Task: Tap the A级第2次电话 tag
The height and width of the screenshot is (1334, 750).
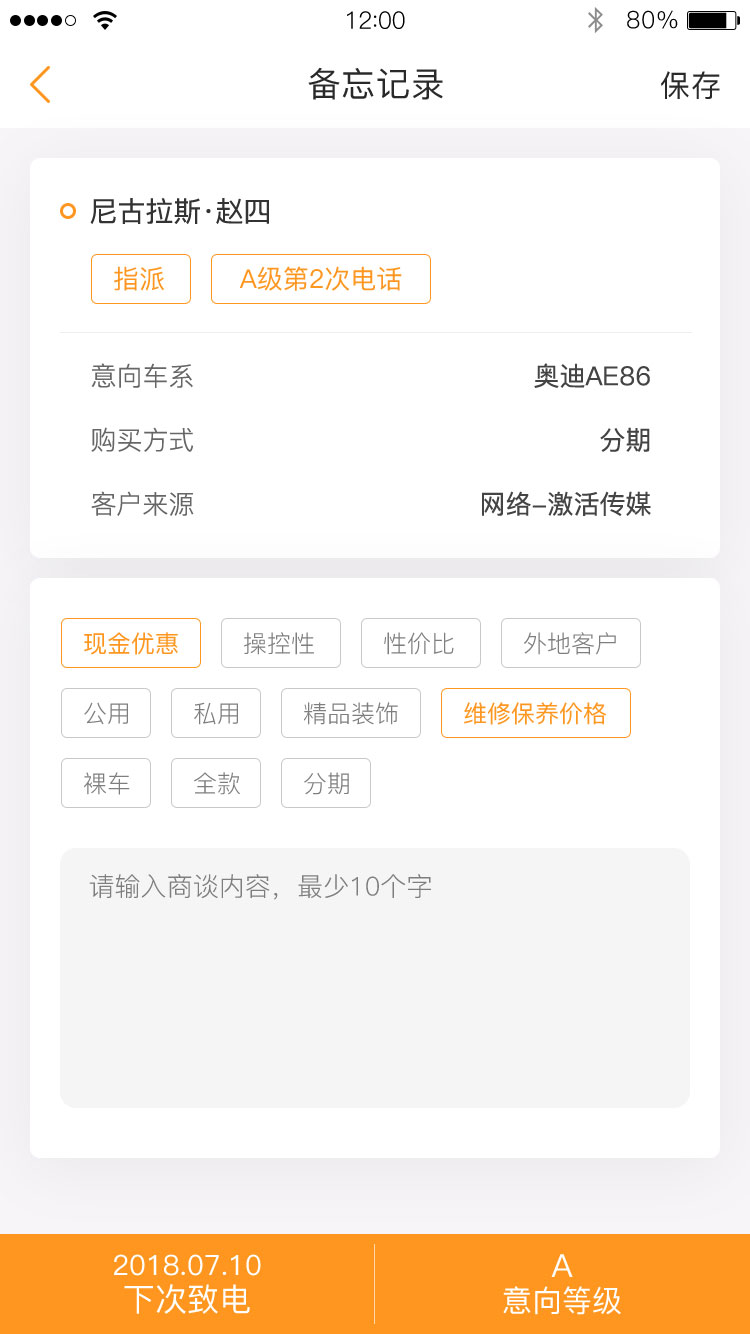Action: 320,279
